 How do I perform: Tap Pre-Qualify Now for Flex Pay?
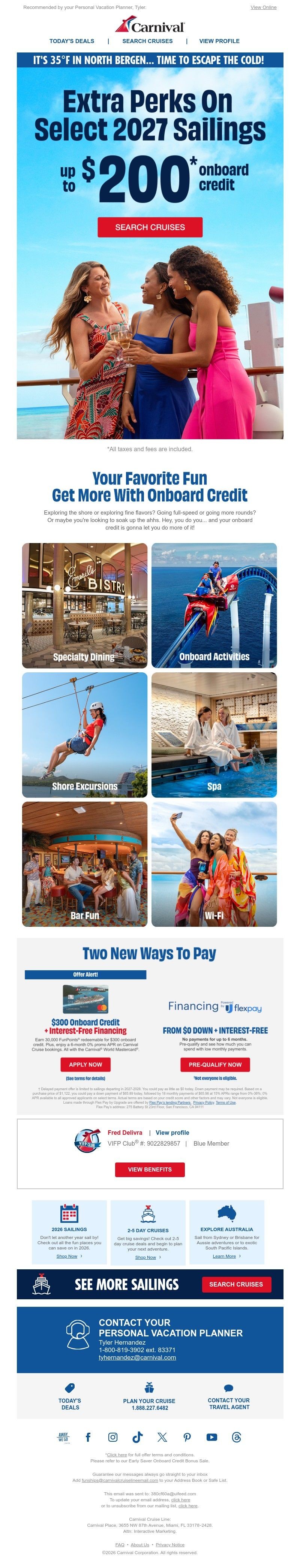pos(215,1065)
